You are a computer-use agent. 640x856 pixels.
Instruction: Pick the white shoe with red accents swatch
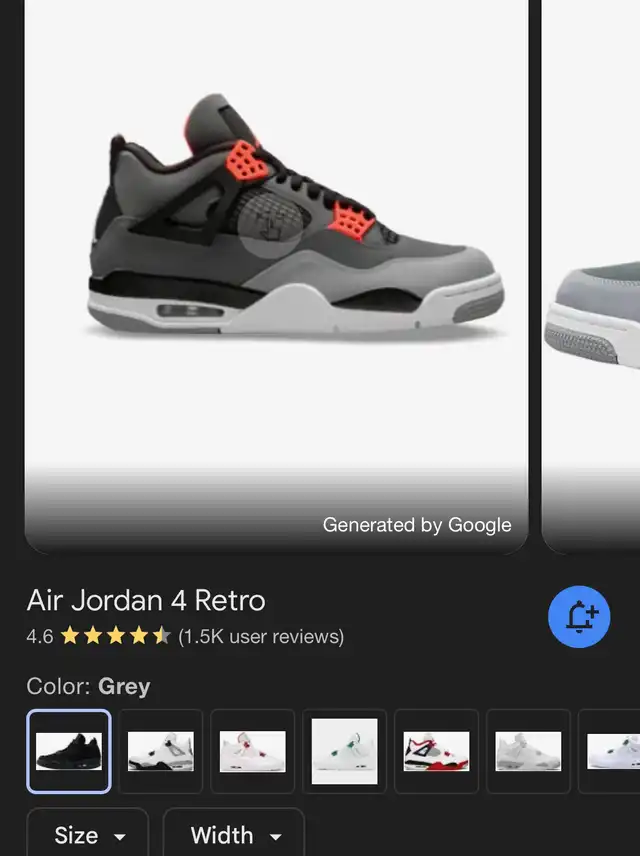(253, 751)
